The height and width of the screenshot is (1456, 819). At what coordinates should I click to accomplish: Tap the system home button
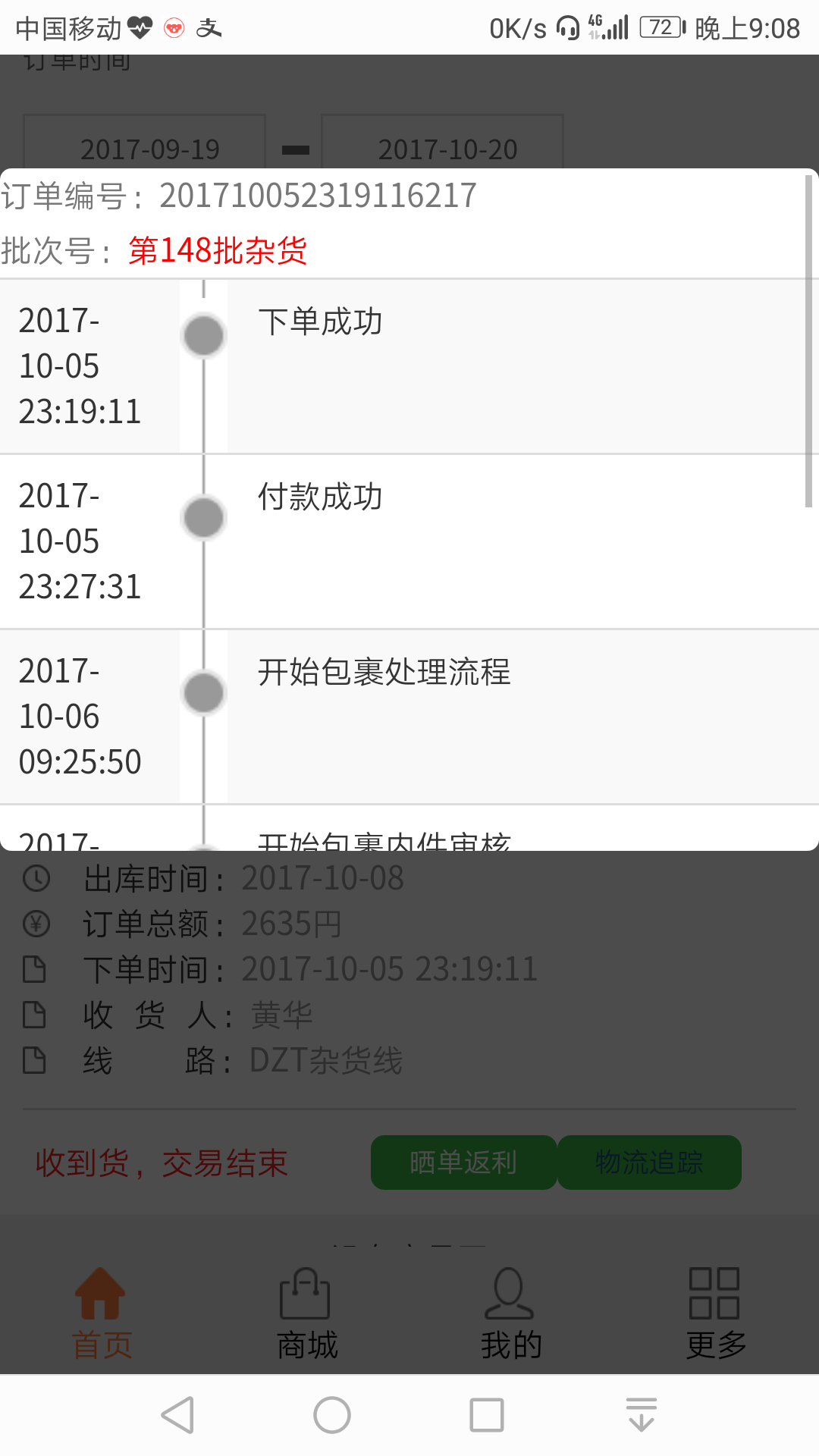coord(332,1415)
